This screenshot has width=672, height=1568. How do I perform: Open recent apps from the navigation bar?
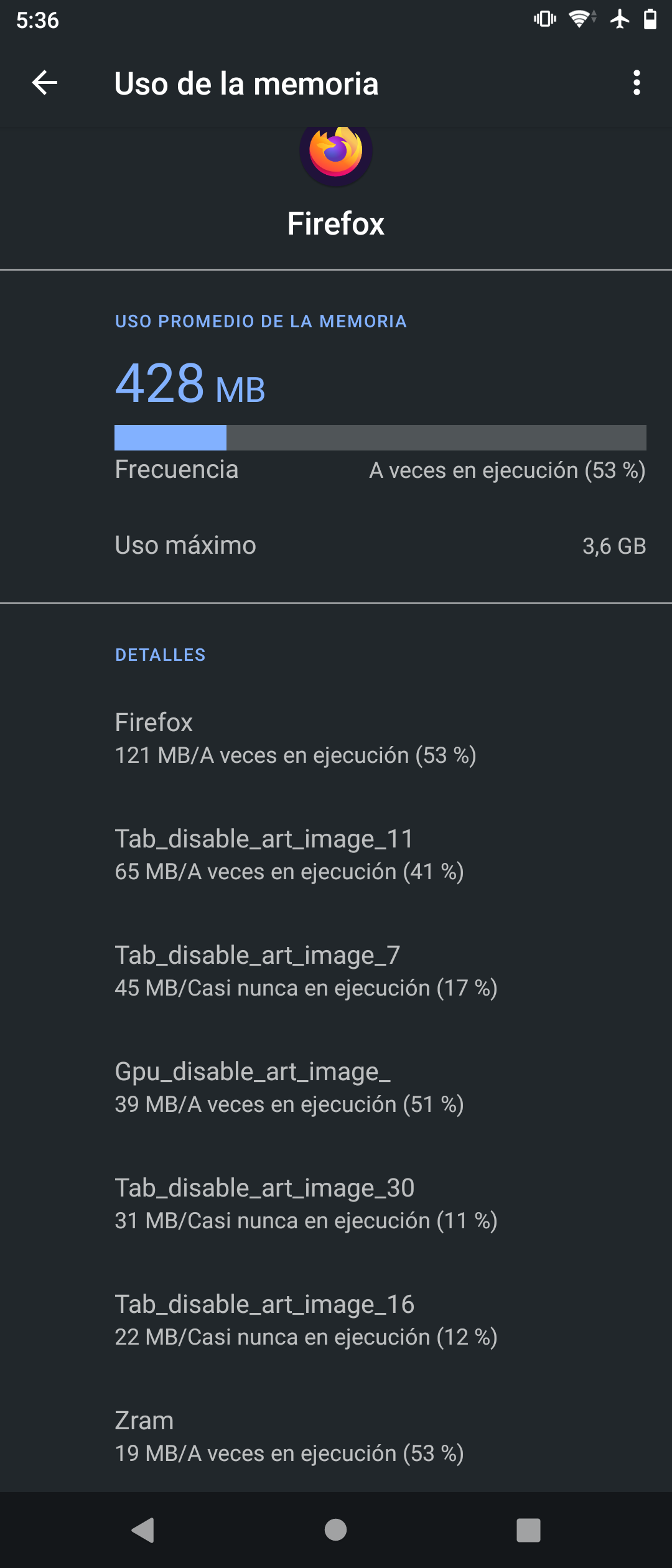pos(528,1530)
